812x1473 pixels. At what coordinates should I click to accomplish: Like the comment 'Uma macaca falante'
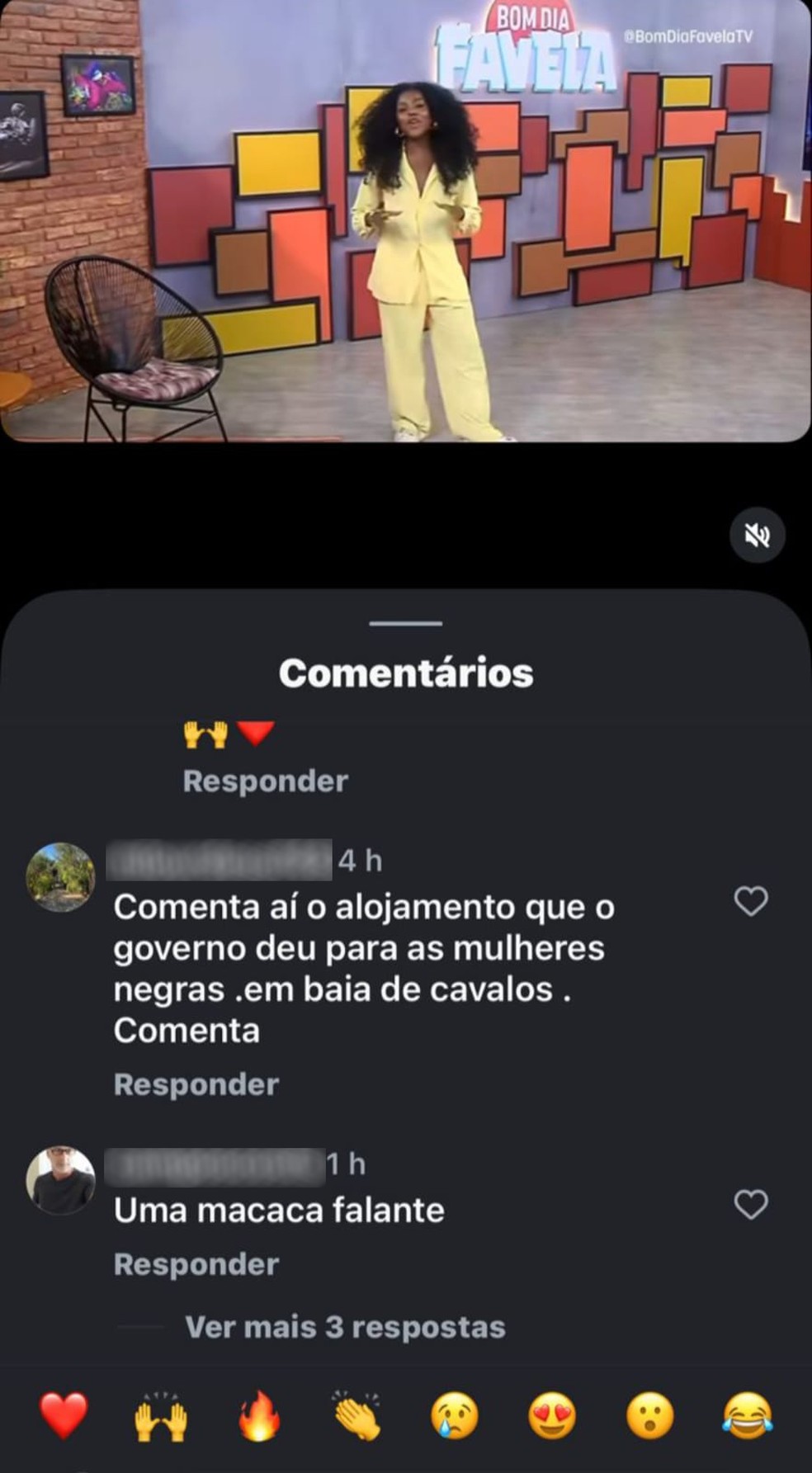[x=752, y=1206]
